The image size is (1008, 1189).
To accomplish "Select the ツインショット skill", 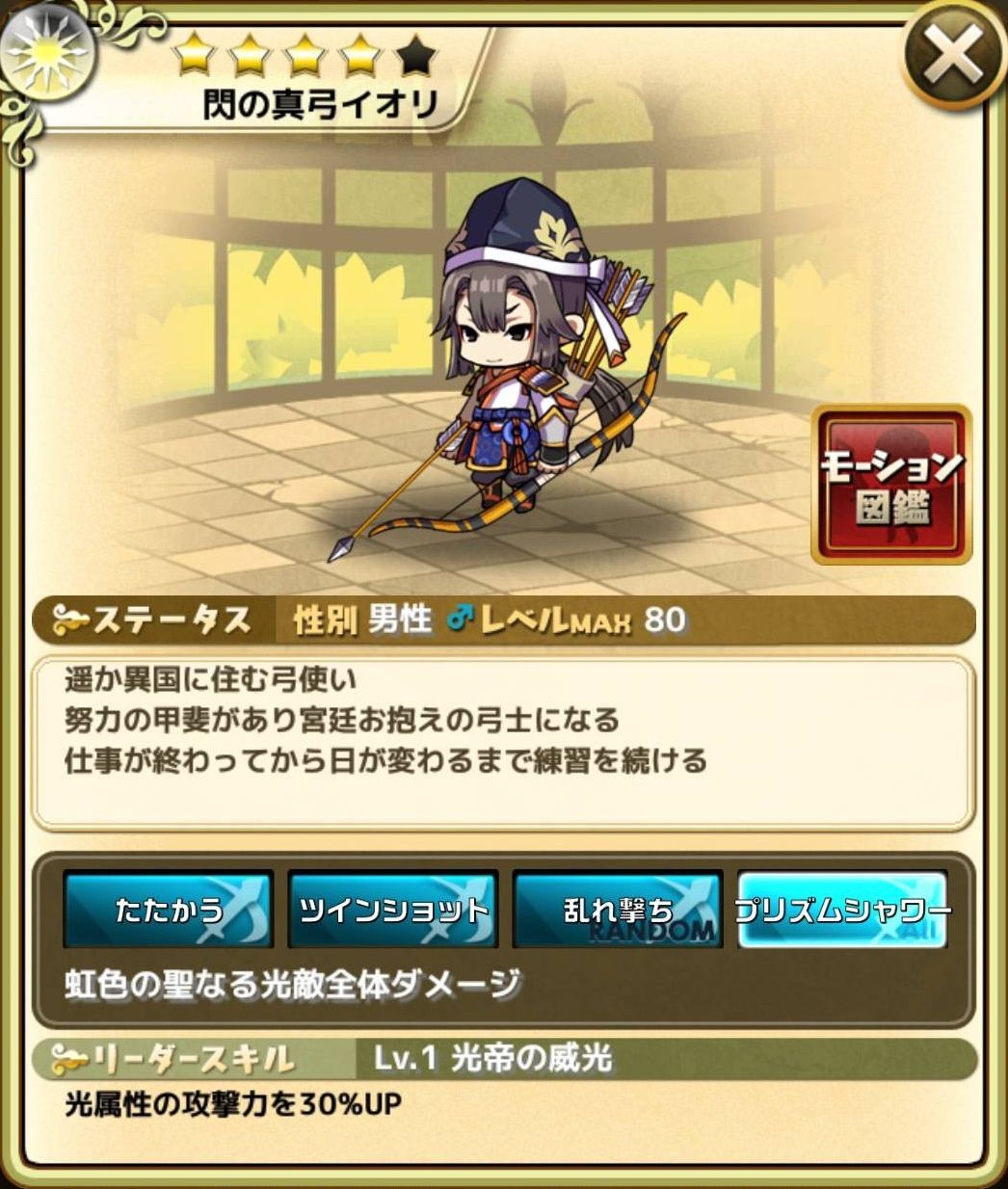I will click(393, 910).
